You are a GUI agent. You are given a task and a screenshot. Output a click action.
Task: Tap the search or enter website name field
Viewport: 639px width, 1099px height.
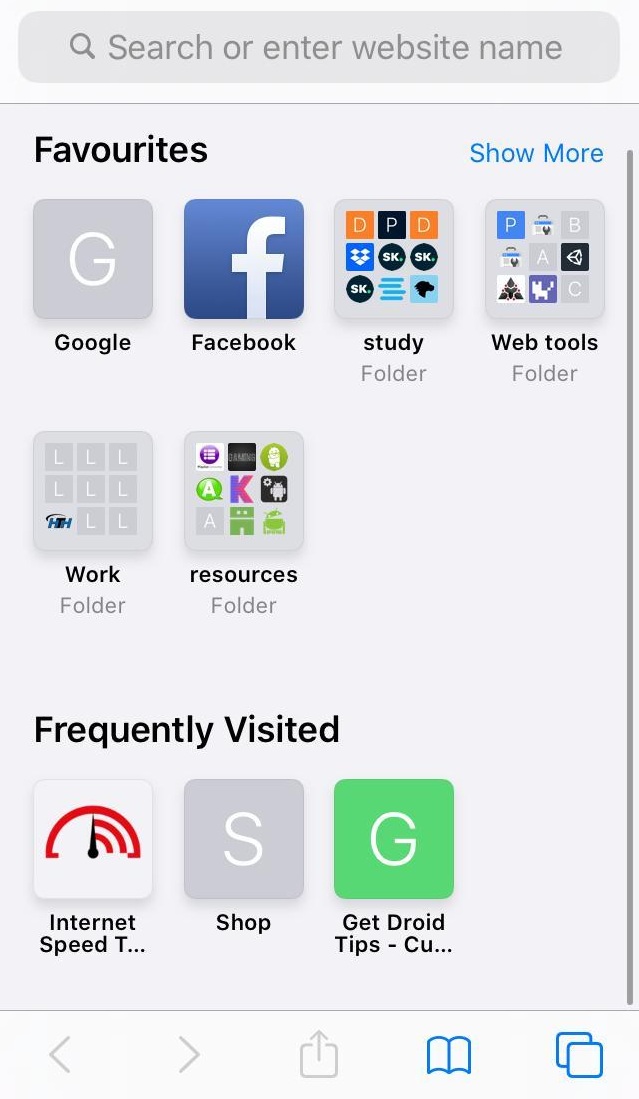[319, 47]
